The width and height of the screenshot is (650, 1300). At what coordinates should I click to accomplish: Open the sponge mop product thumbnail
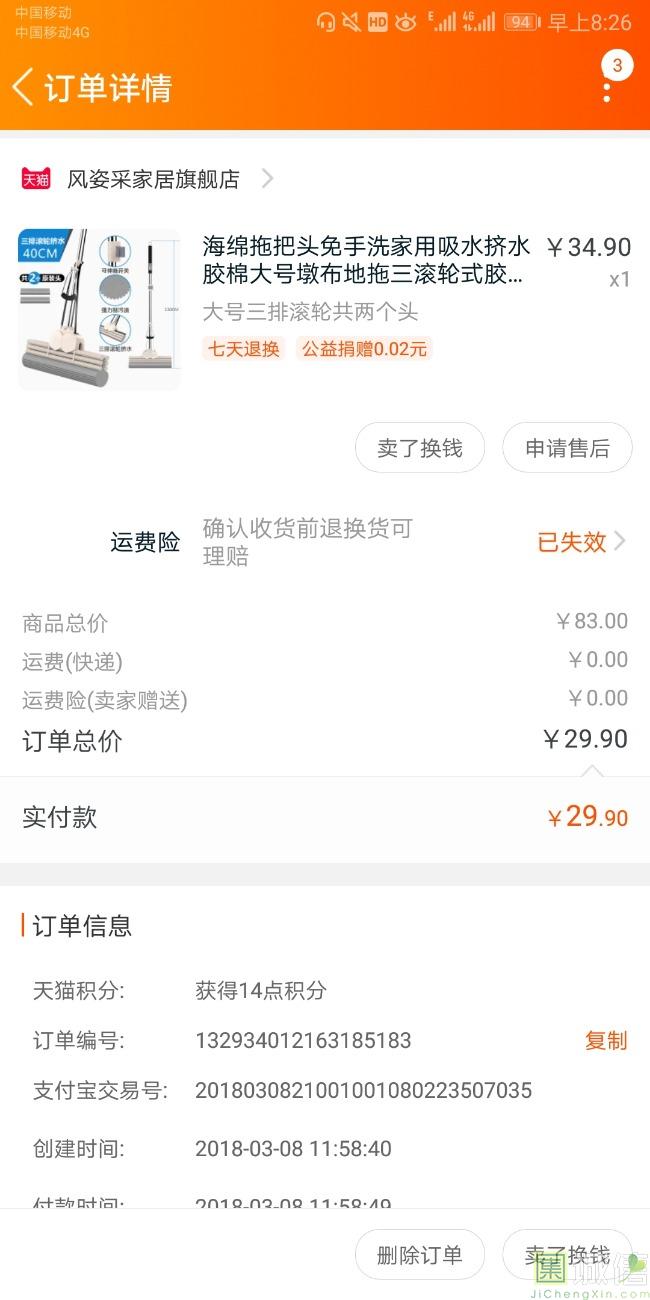pos(99,310)
